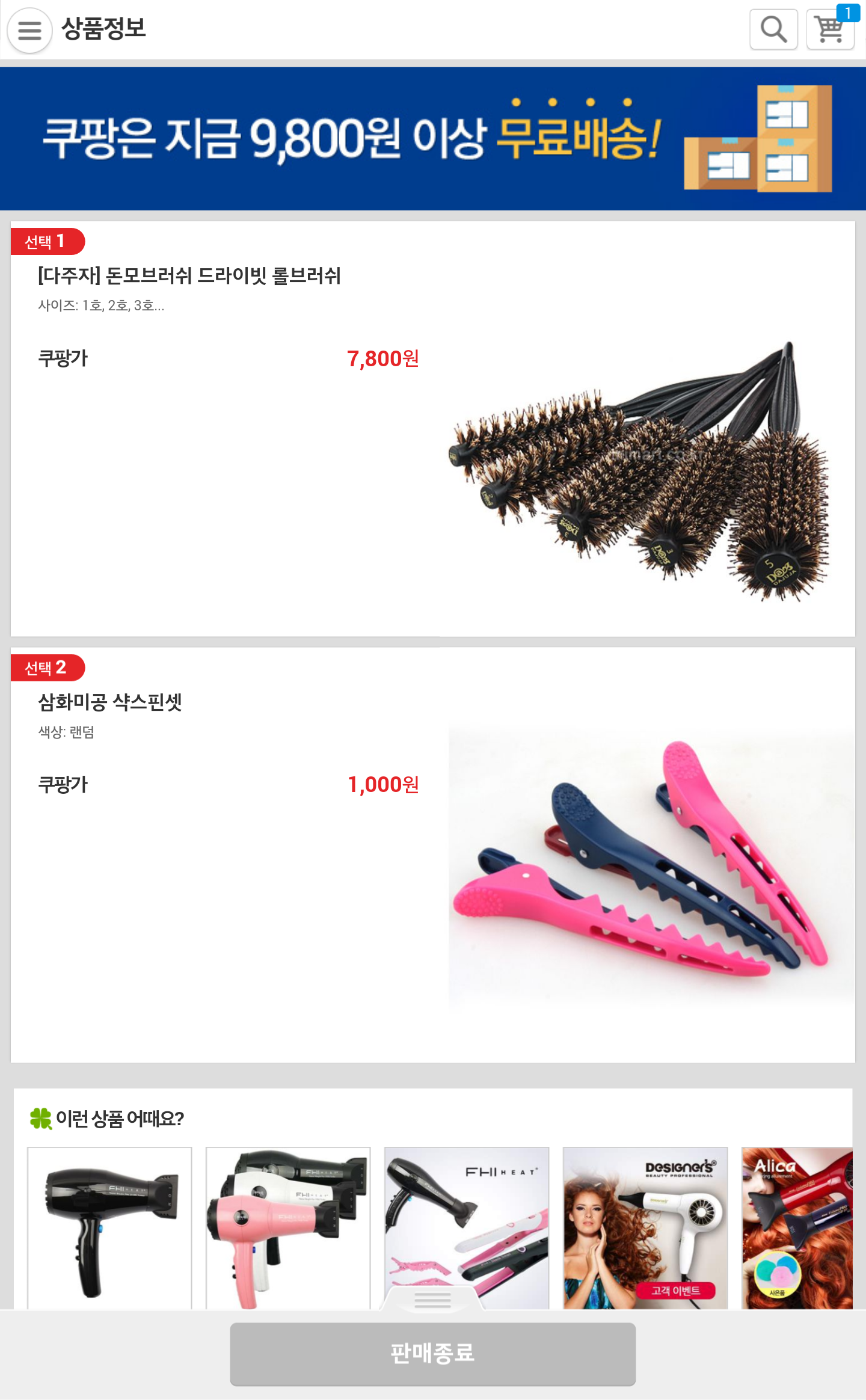Select option 1 돈모브러쉬 드라이빗 롤브러쉬
866x1400 pixels.
point(433,428)
